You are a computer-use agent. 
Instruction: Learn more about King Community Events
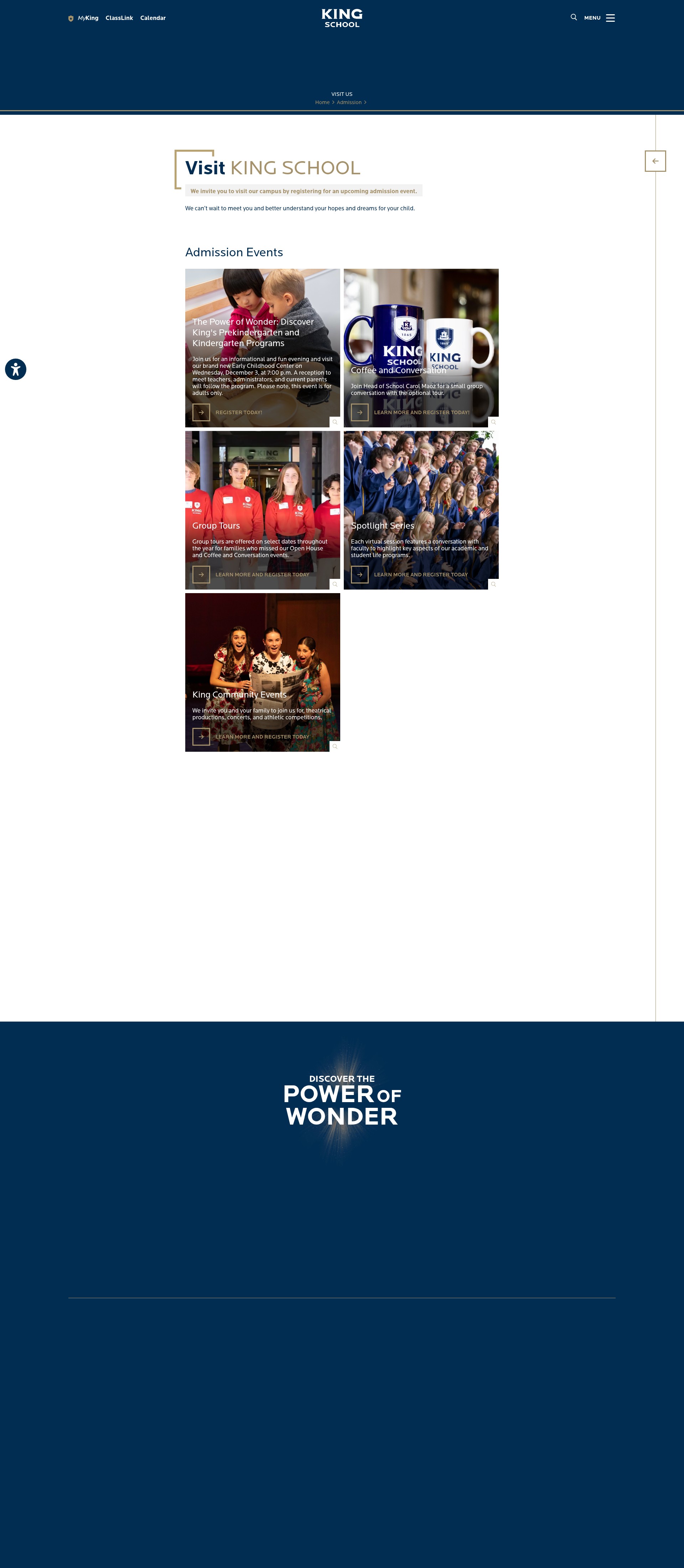251,737
